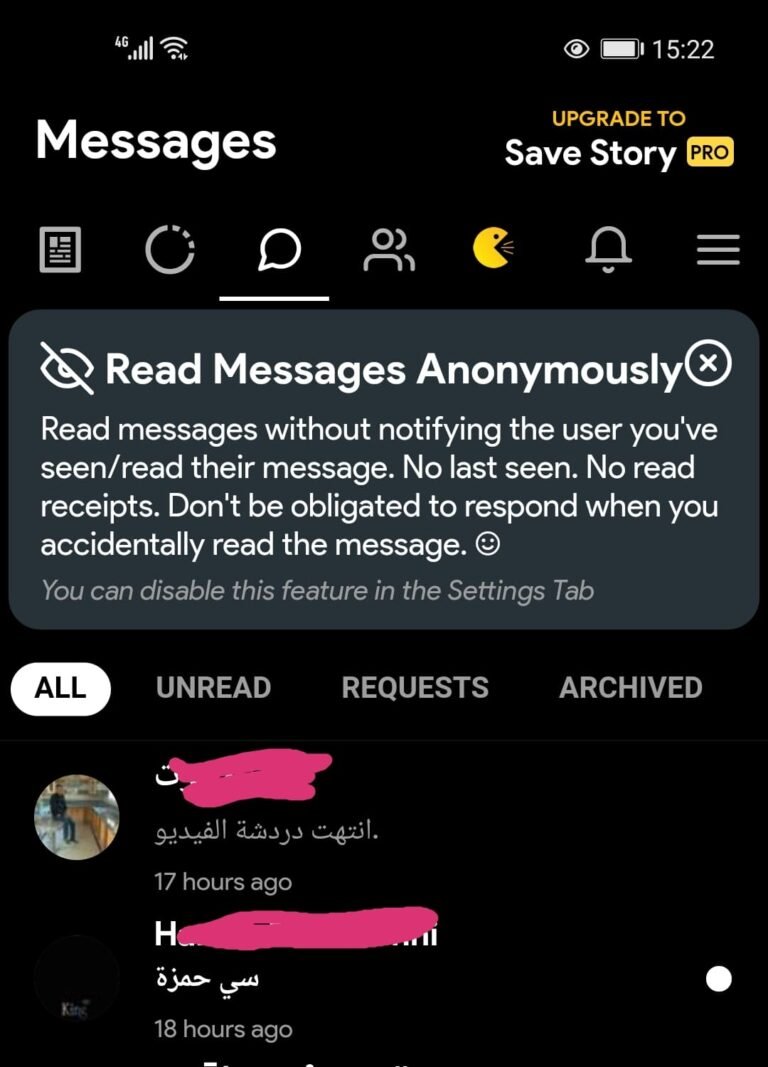Viewport: 768px width, 1067px height.
Task: View ARCHIVED messages
Action: point(630,688)
